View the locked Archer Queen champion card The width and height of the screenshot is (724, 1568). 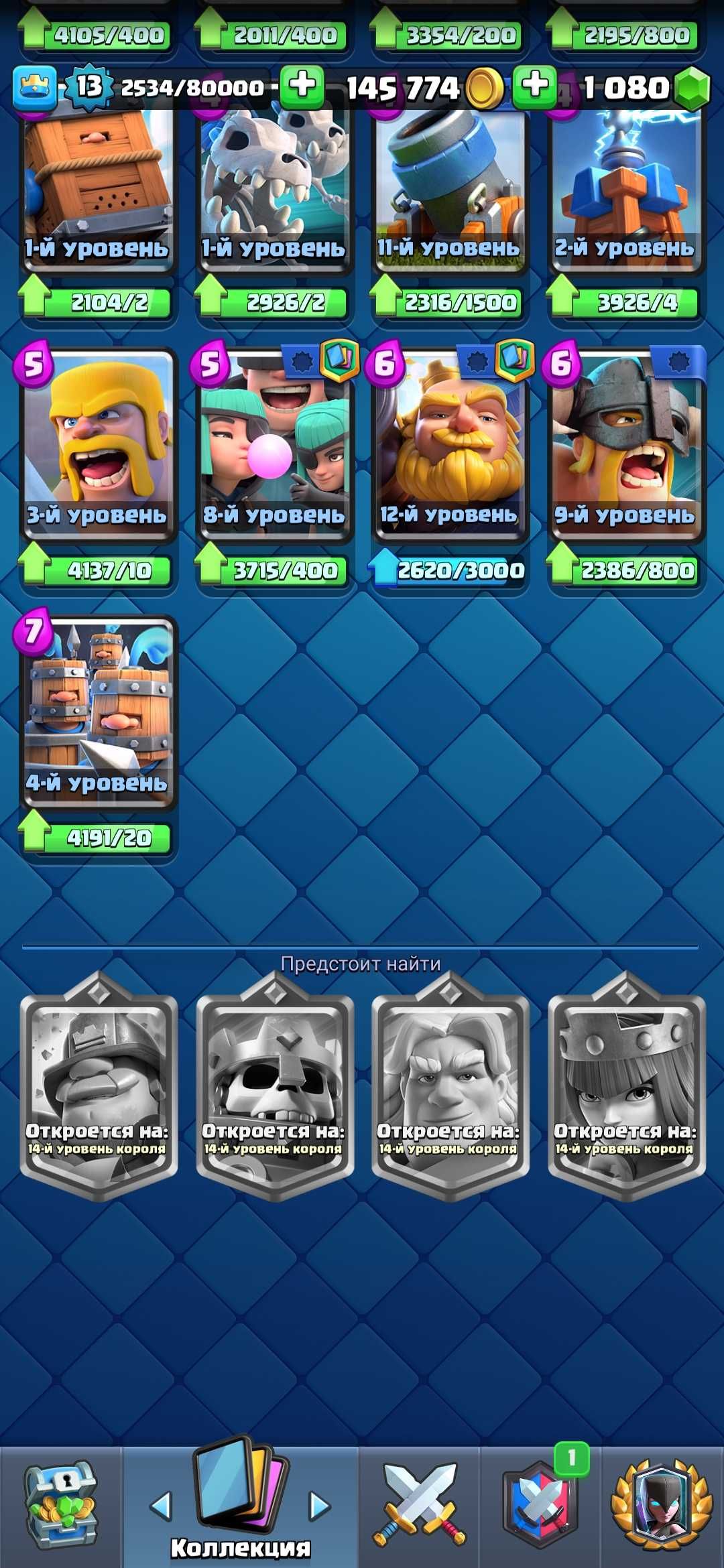pos(626,1086)
